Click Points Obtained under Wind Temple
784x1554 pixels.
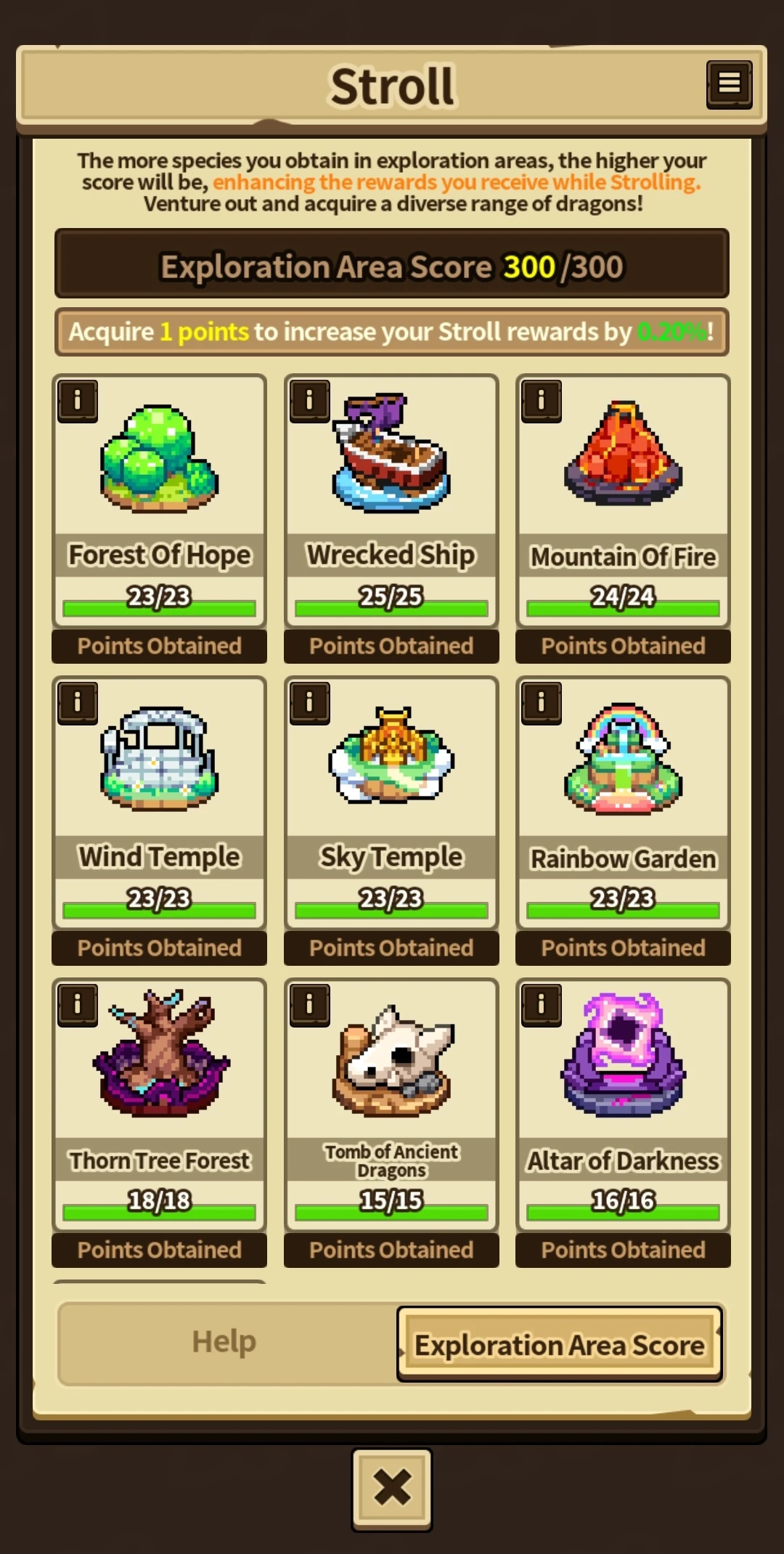pos(159,948)
